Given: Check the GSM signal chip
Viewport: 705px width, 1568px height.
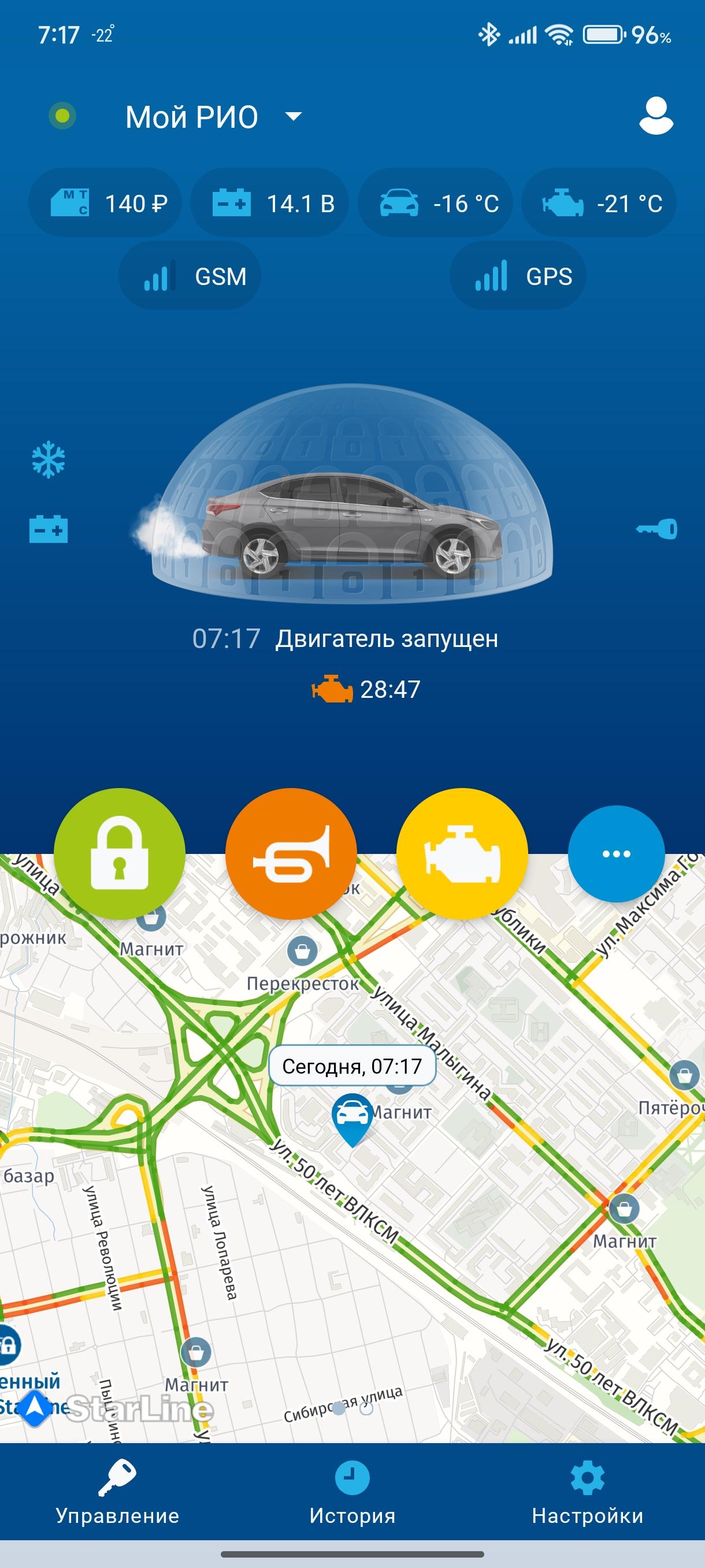Looking at the screenshot, I should pyautogui.click(x=190, y=276).
